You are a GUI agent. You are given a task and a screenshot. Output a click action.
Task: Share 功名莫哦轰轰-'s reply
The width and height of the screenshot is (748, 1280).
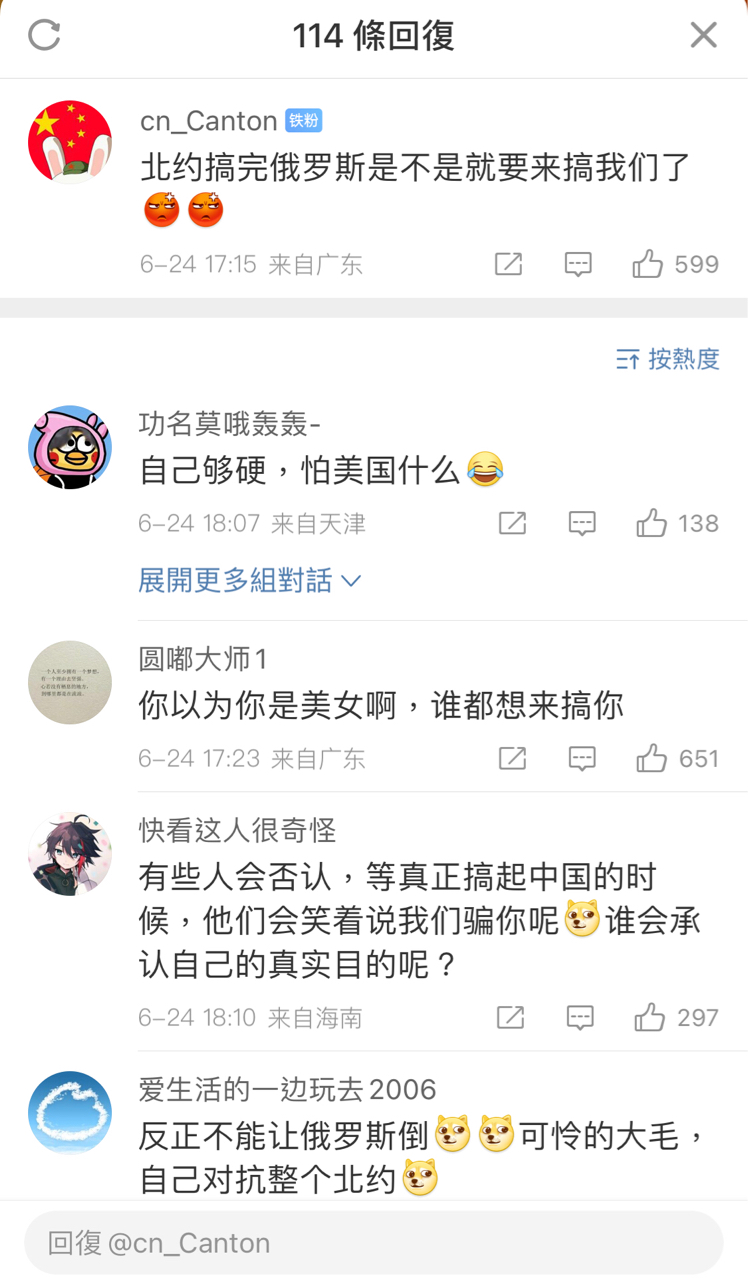point(512,523)
